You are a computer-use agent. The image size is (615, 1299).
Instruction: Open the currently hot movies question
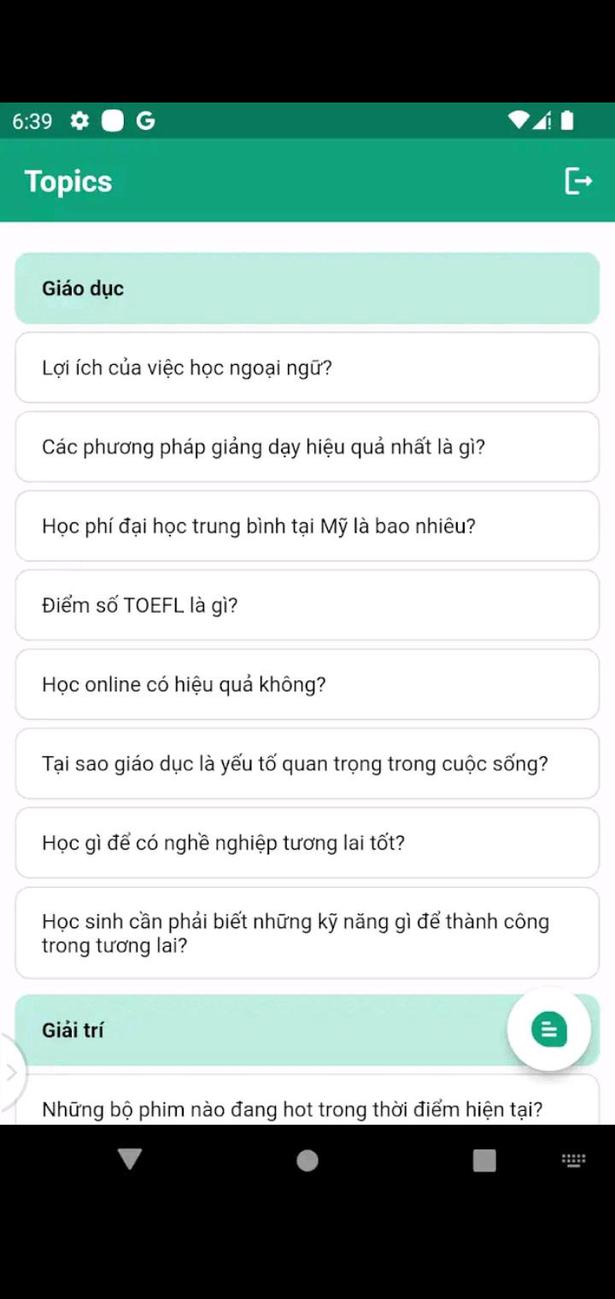(x=292, y=1108)
